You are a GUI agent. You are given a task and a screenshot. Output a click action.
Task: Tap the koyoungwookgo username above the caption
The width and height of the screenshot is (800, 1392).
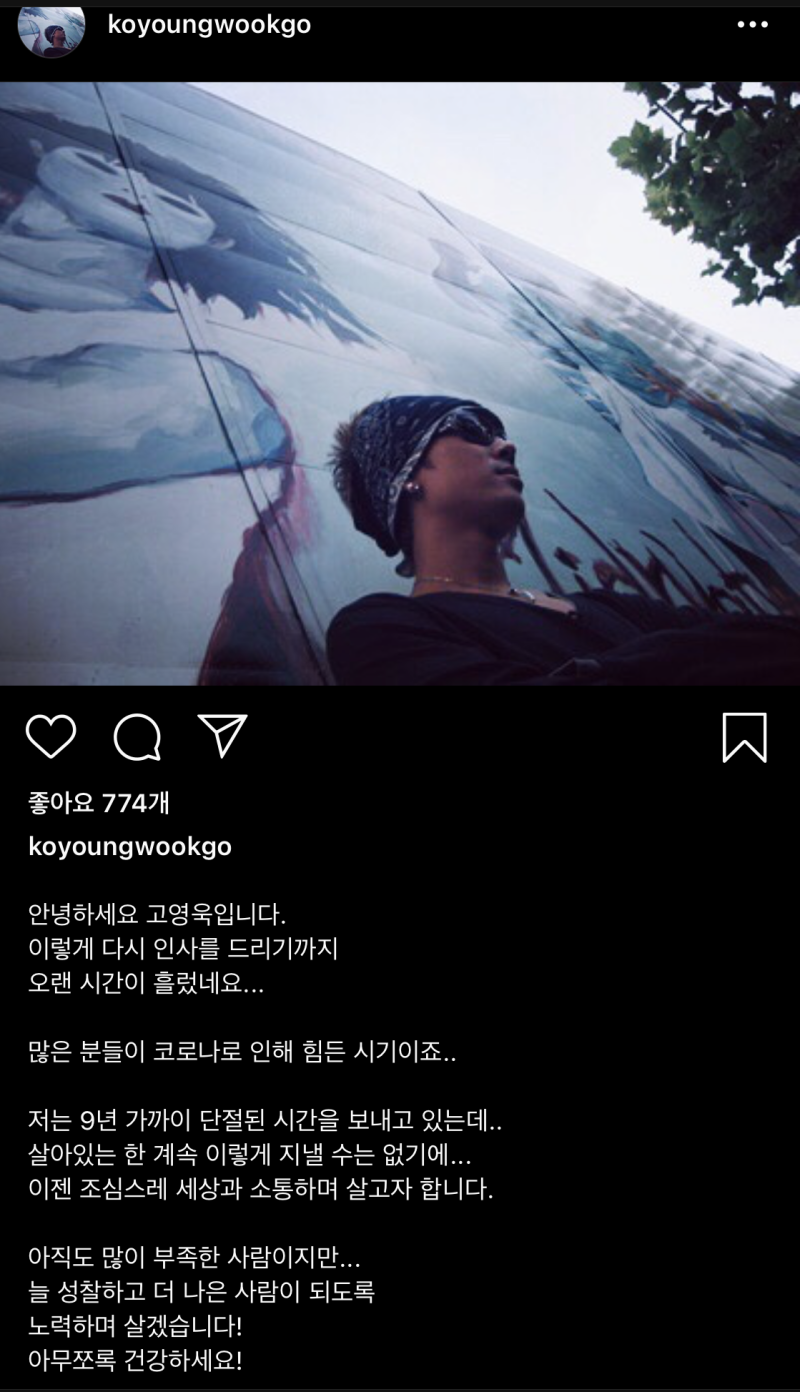tap(130, 847)
